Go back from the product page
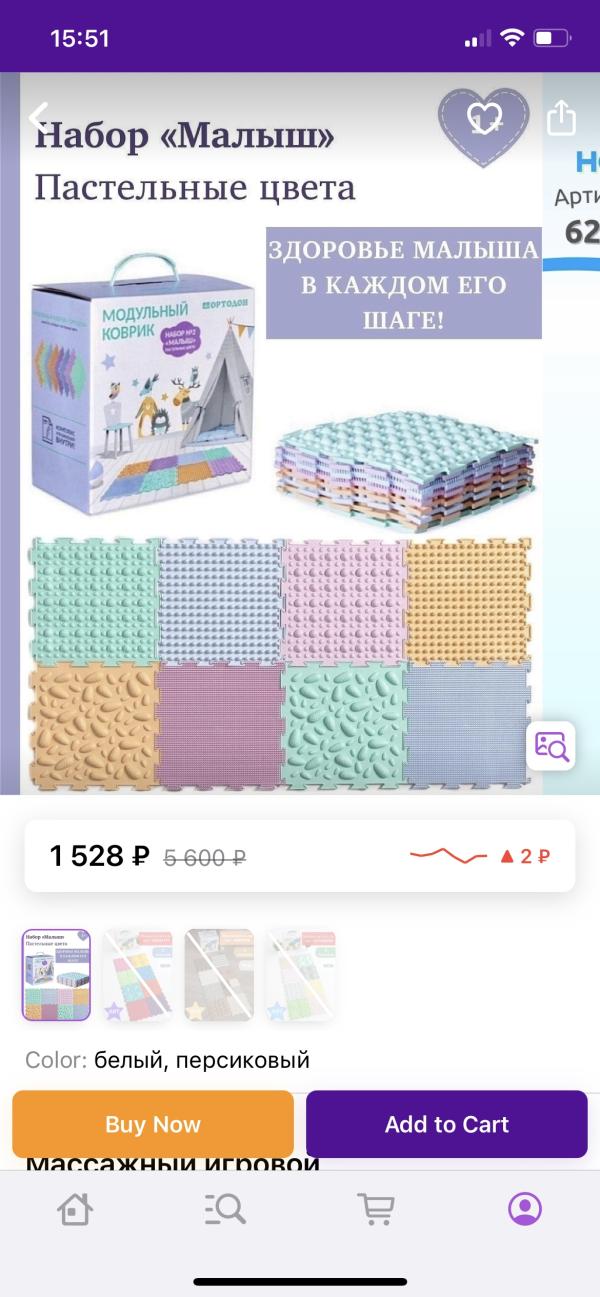 click(38, 118)
